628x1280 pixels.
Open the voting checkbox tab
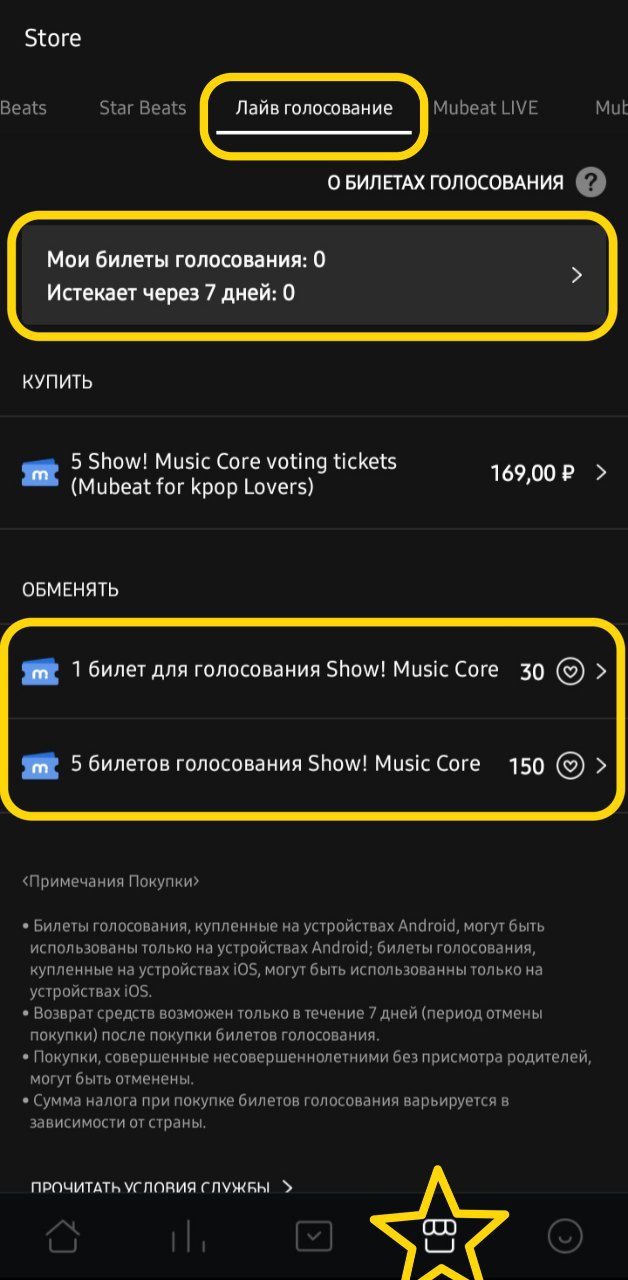click(x=314, y=1237)
